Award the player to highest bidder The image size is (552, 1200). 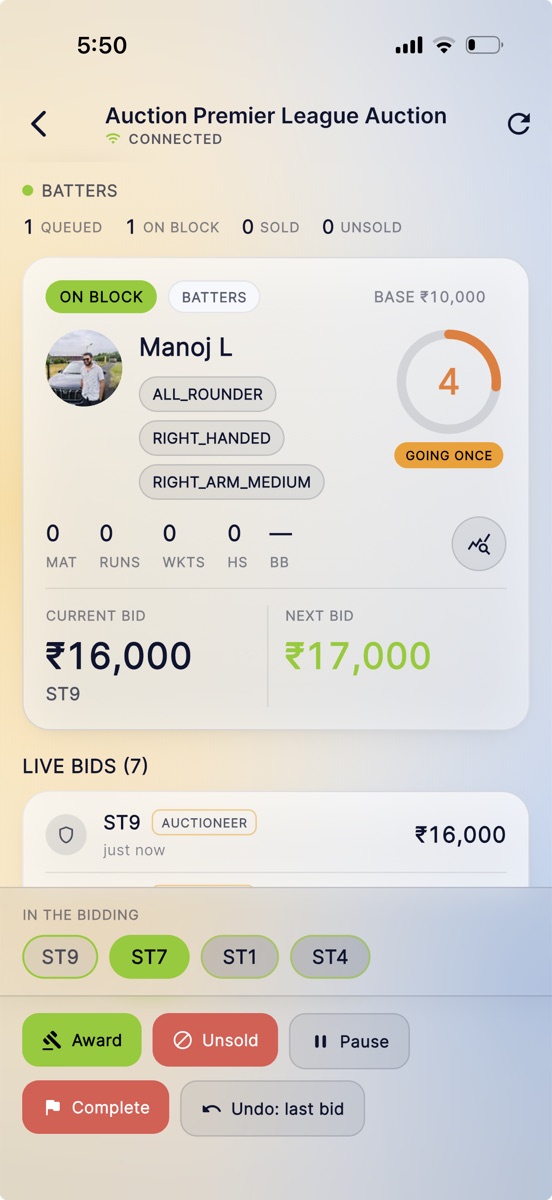[82, 1040]
